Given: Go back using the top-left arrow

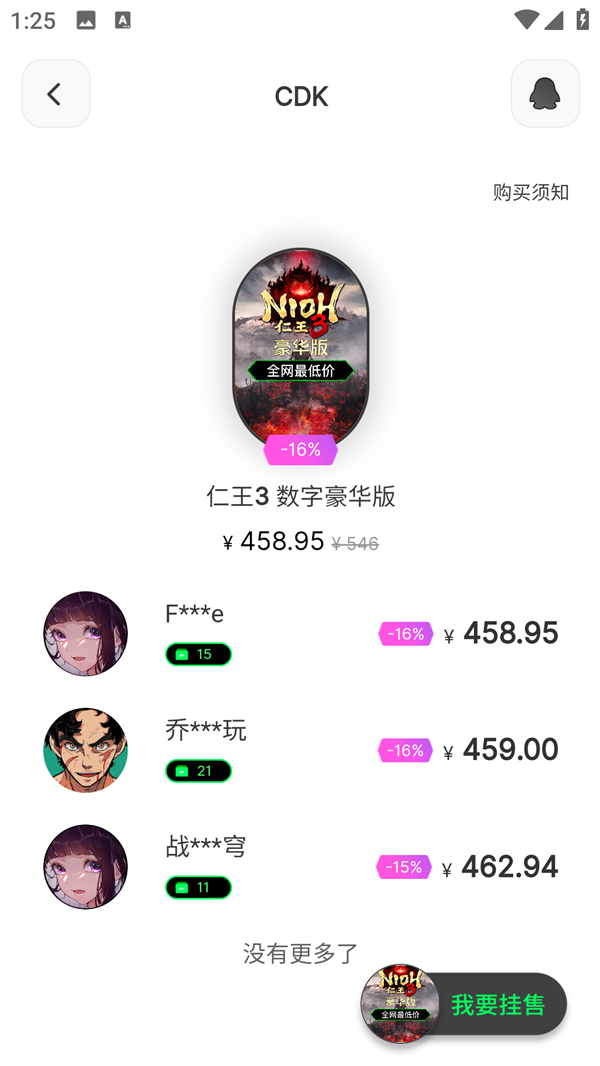Looking at the screenshot, I should pyautogui.click(x=56, y=94).
